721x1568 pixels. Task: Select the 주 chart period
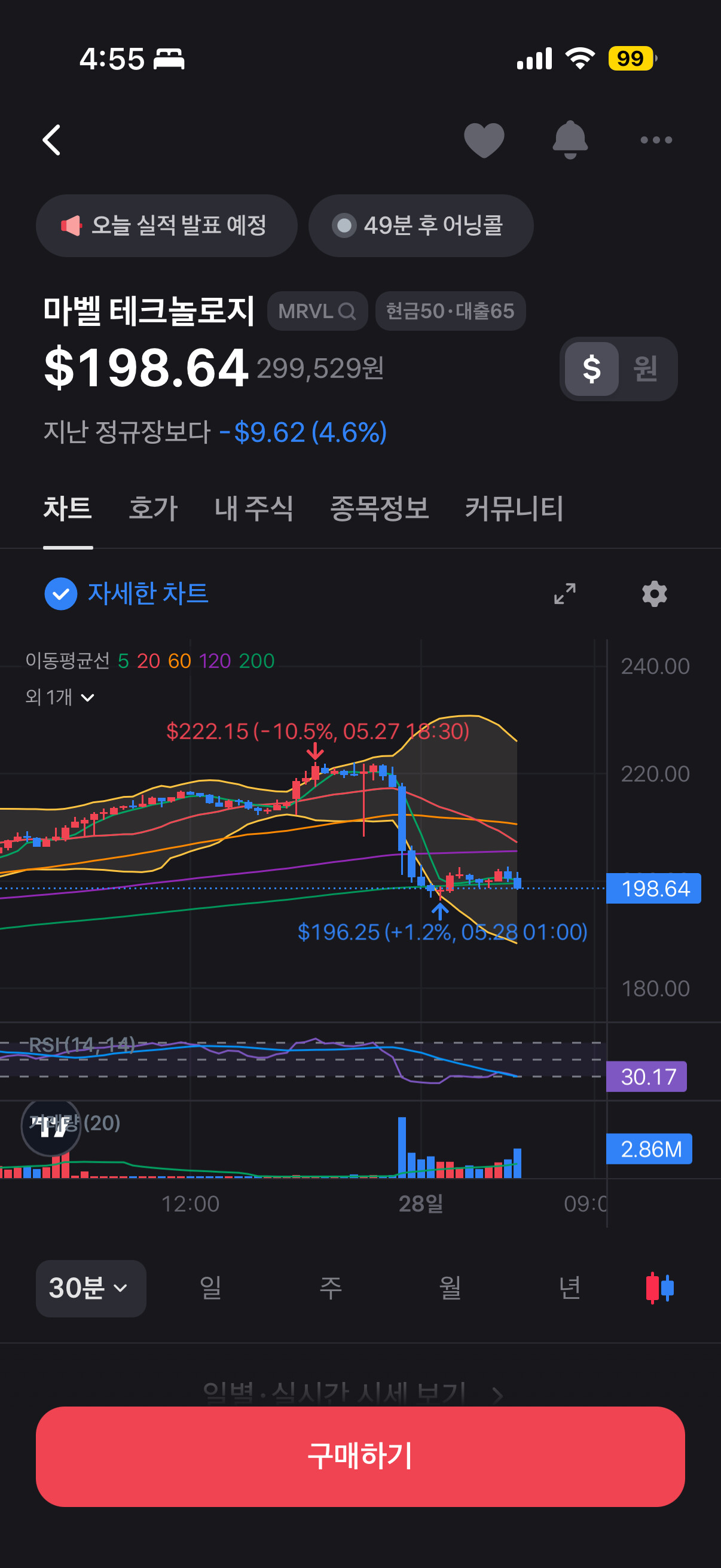coord(331,1288)
